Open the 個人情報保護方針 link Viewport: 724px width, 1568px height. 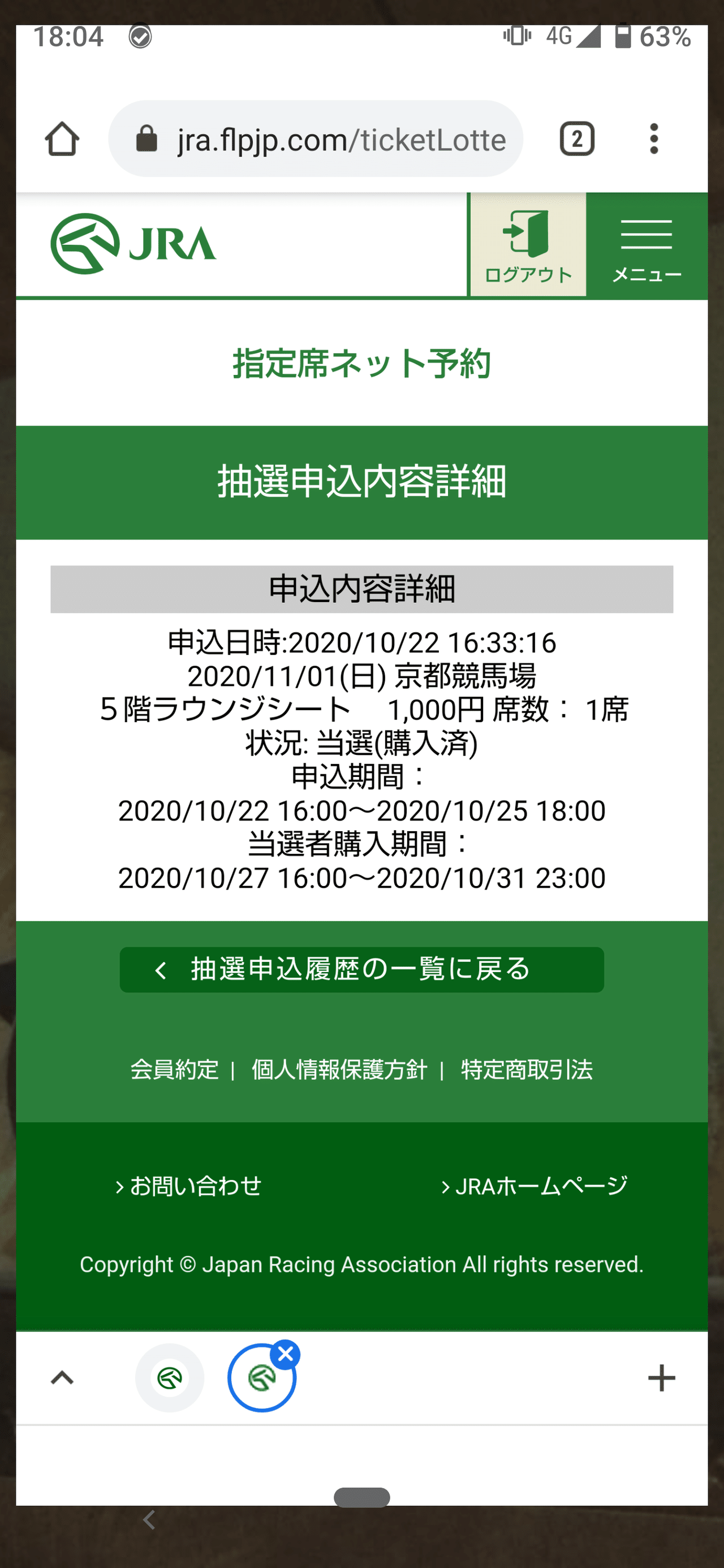tap(339, 1069)
